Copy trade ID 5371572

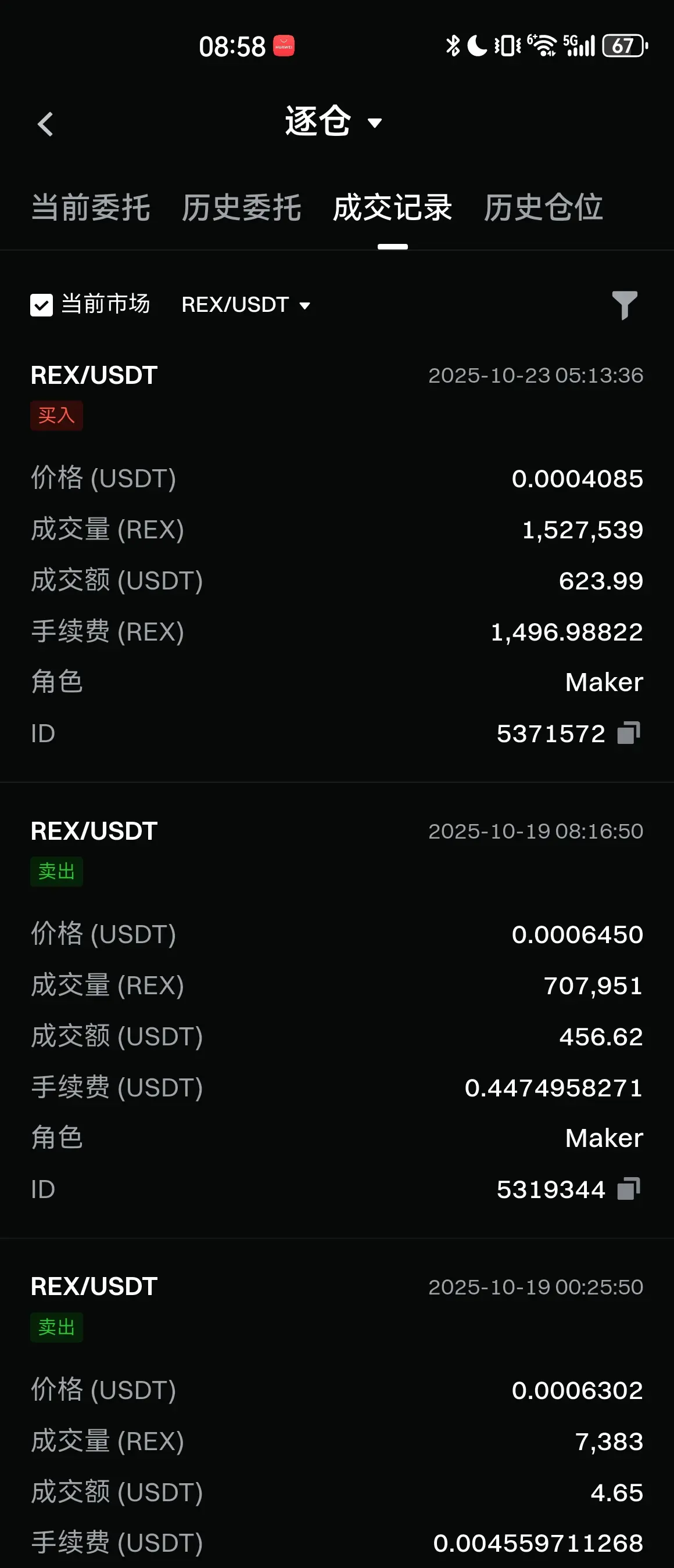tap(628, 733)
